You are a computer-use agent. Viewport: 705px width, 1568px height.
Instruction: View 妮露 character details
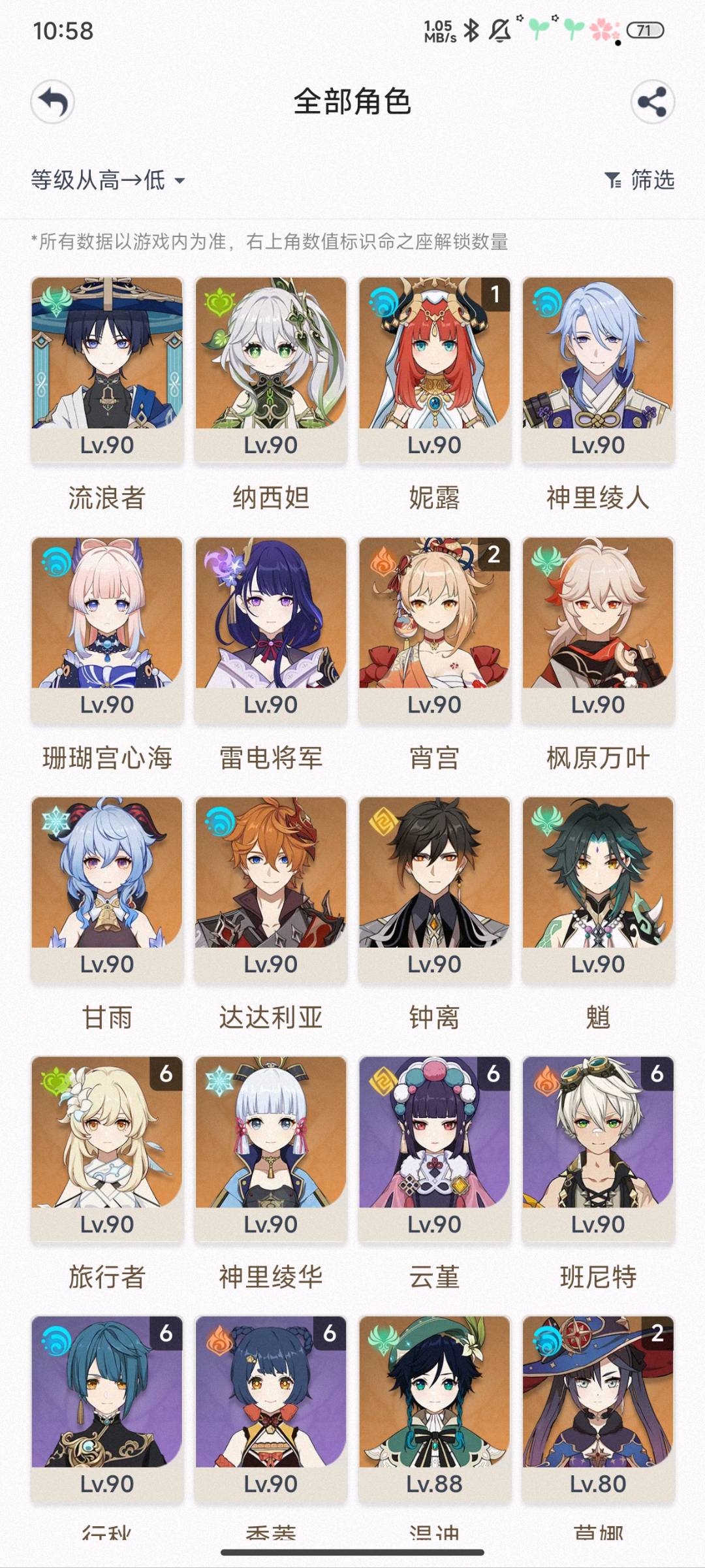tap(435, 370)
